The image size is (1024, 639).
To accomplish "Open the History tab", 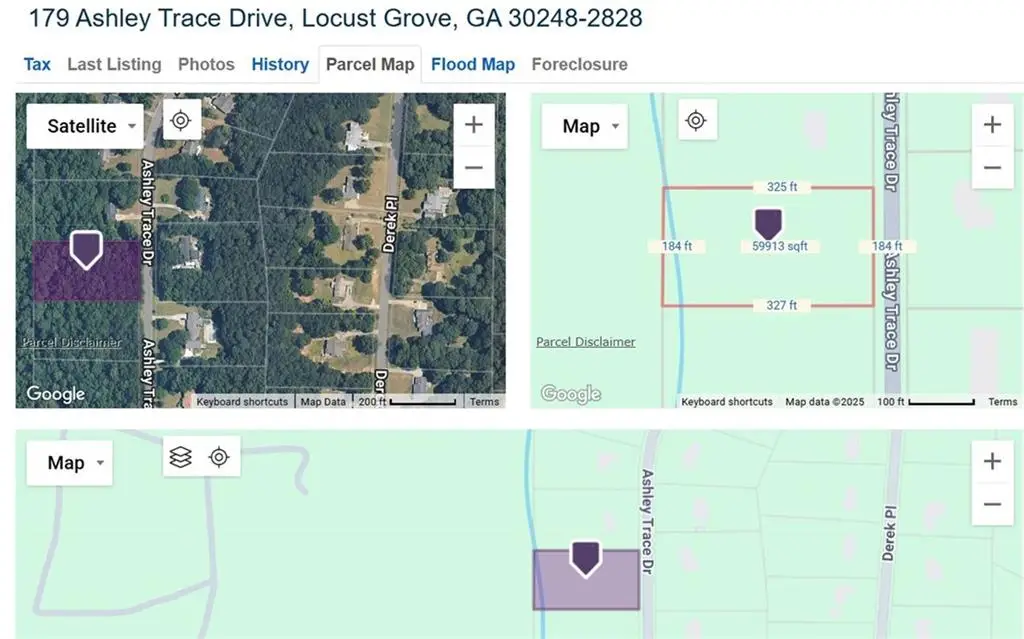I will tap(280, 64).
